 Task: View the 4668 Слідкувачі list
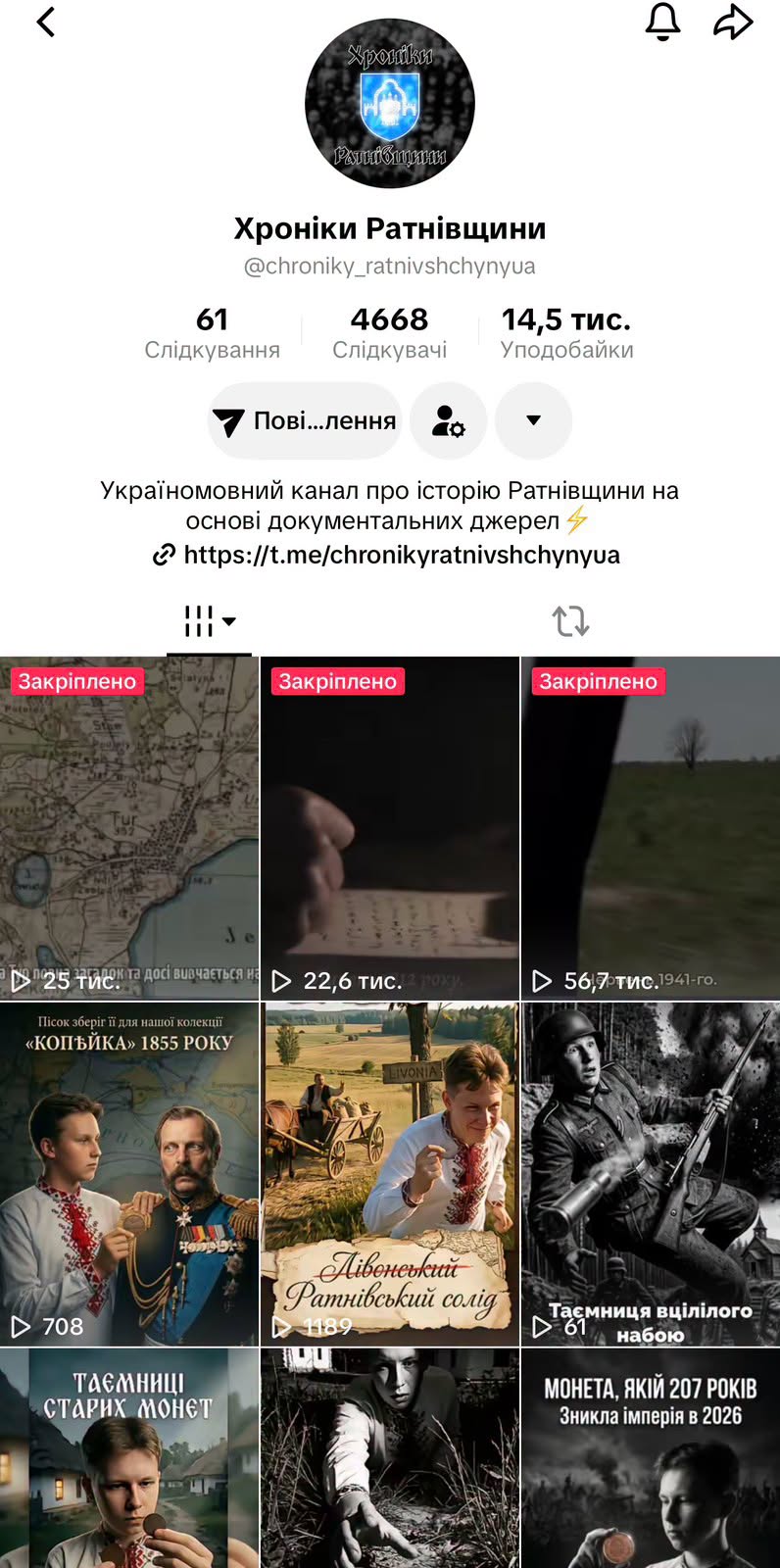(390, 333)
